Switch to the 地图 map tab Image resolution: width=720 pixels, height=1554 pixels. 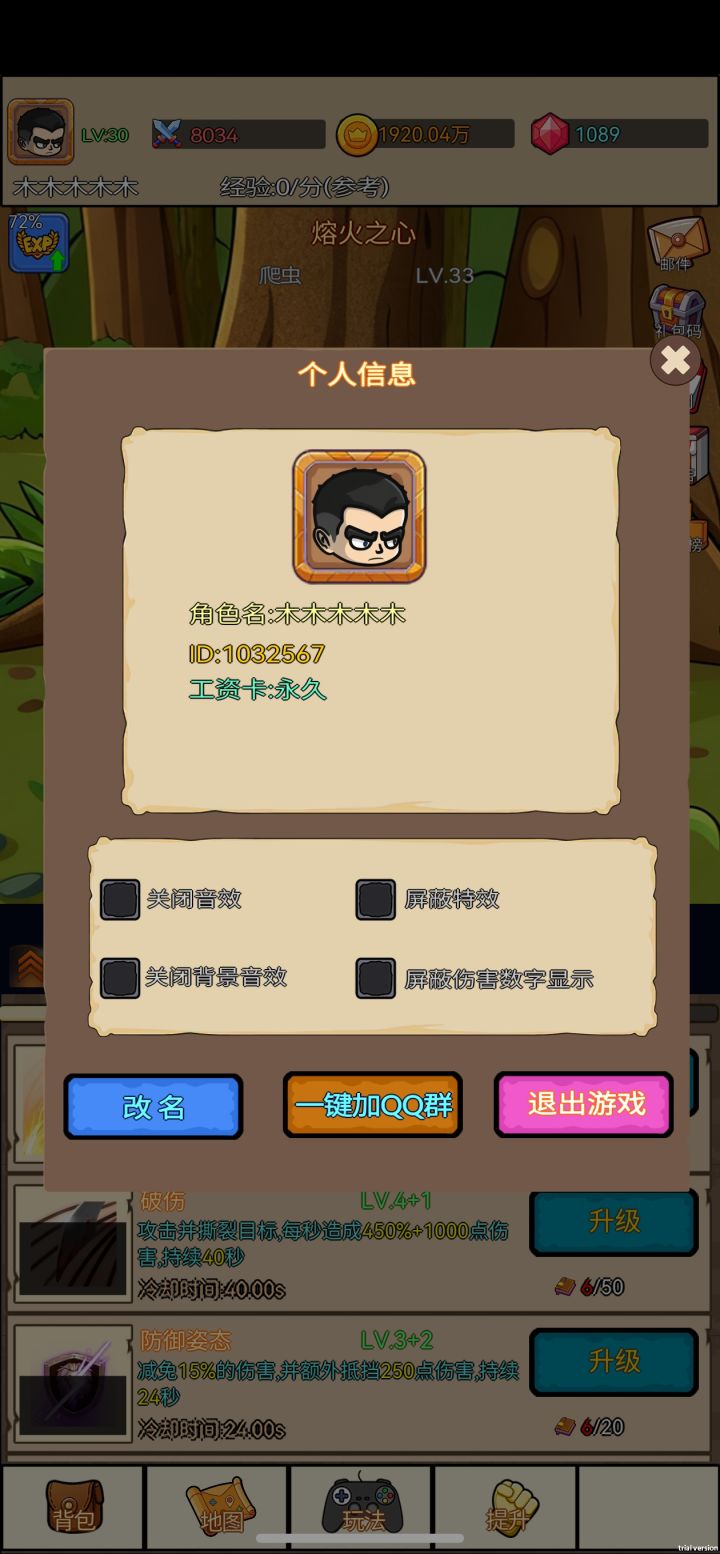(x=216, y=1505)
